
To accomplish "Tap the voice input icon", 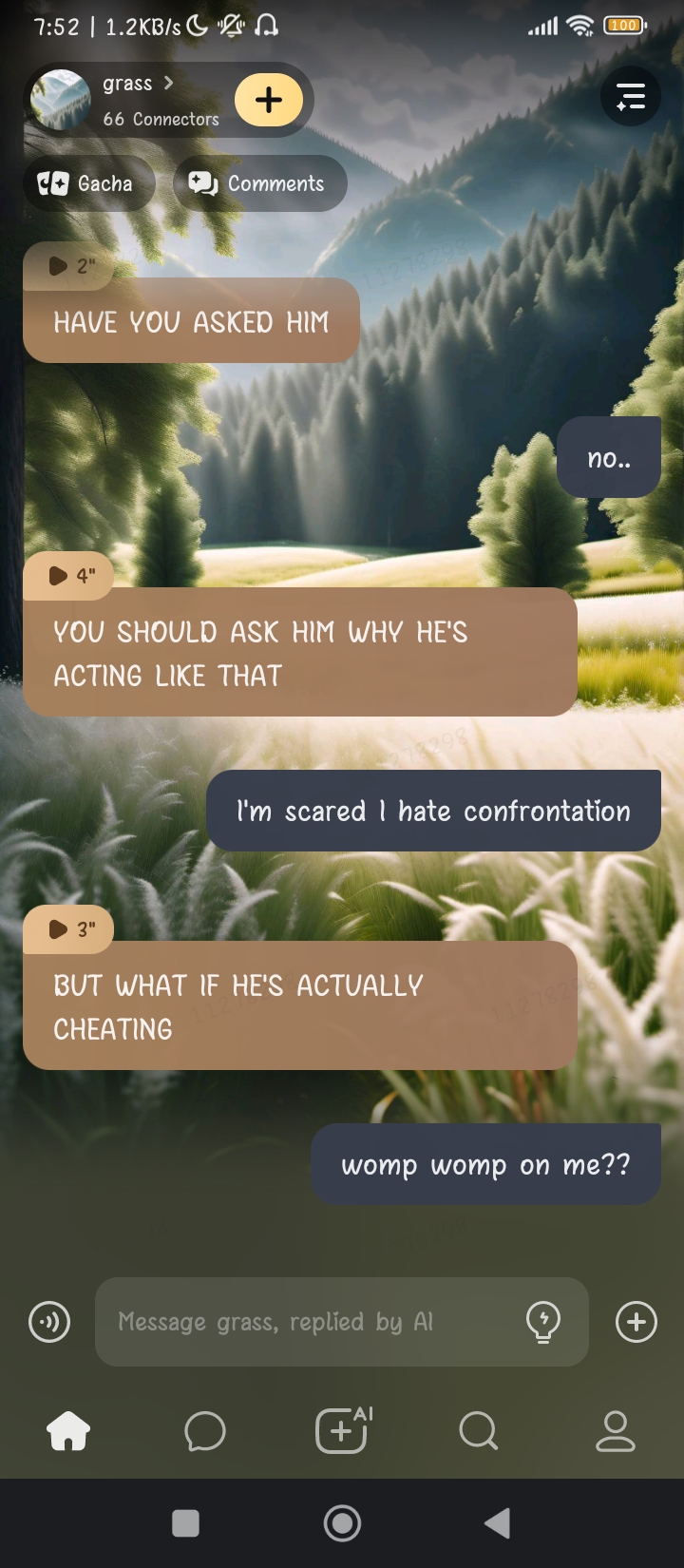I will click(49, 1322).
